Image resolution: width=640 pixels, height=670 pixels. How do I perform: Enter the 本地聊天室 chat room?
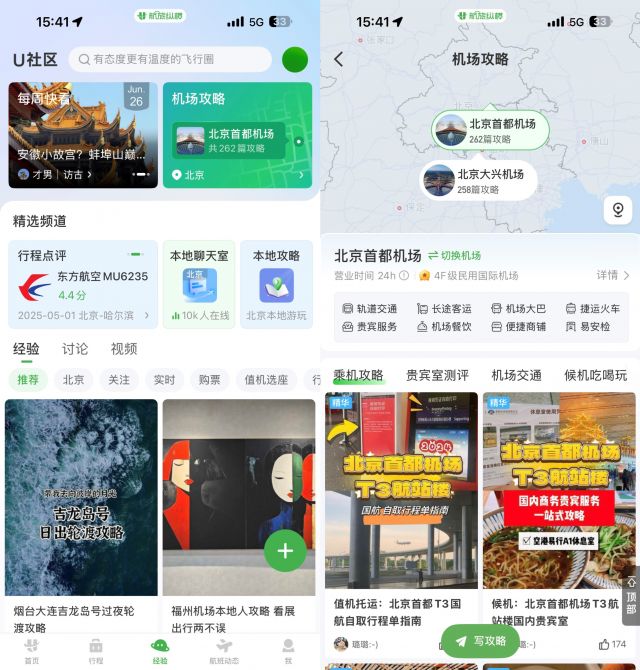point(199,284)
